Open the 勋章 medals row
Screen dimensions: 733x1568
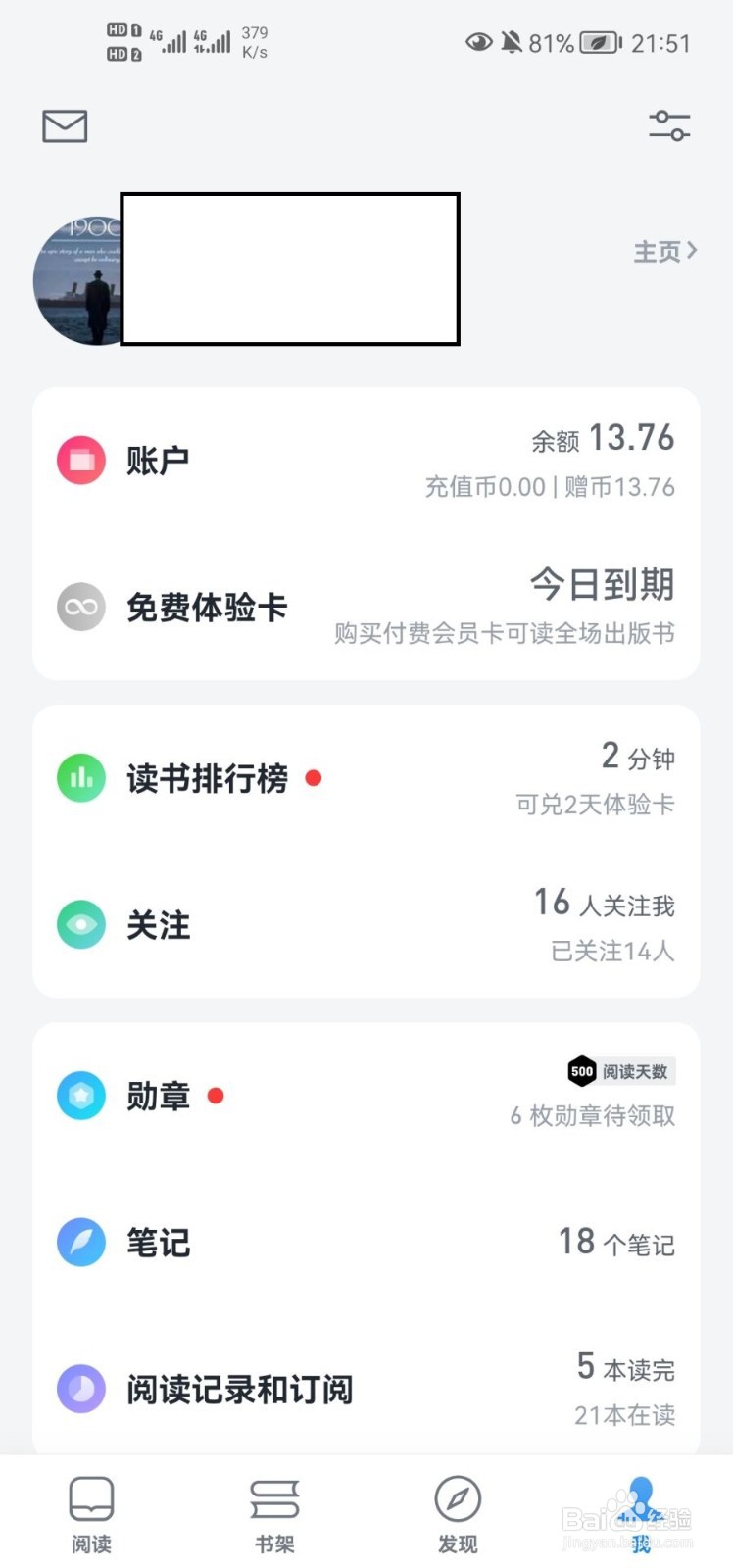(366, 1096)
